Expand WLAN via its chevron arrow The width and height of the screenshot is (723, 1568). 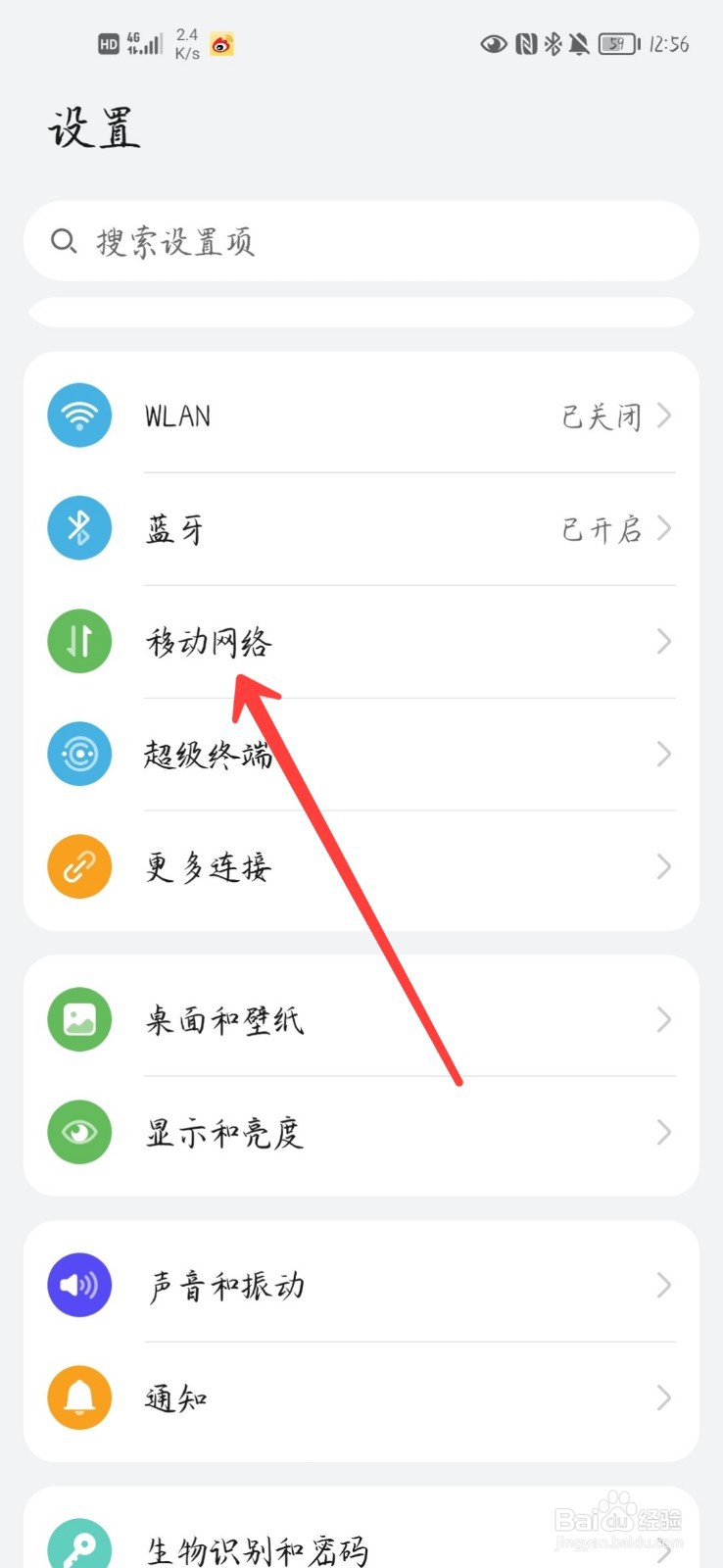(x=665, y=416)
